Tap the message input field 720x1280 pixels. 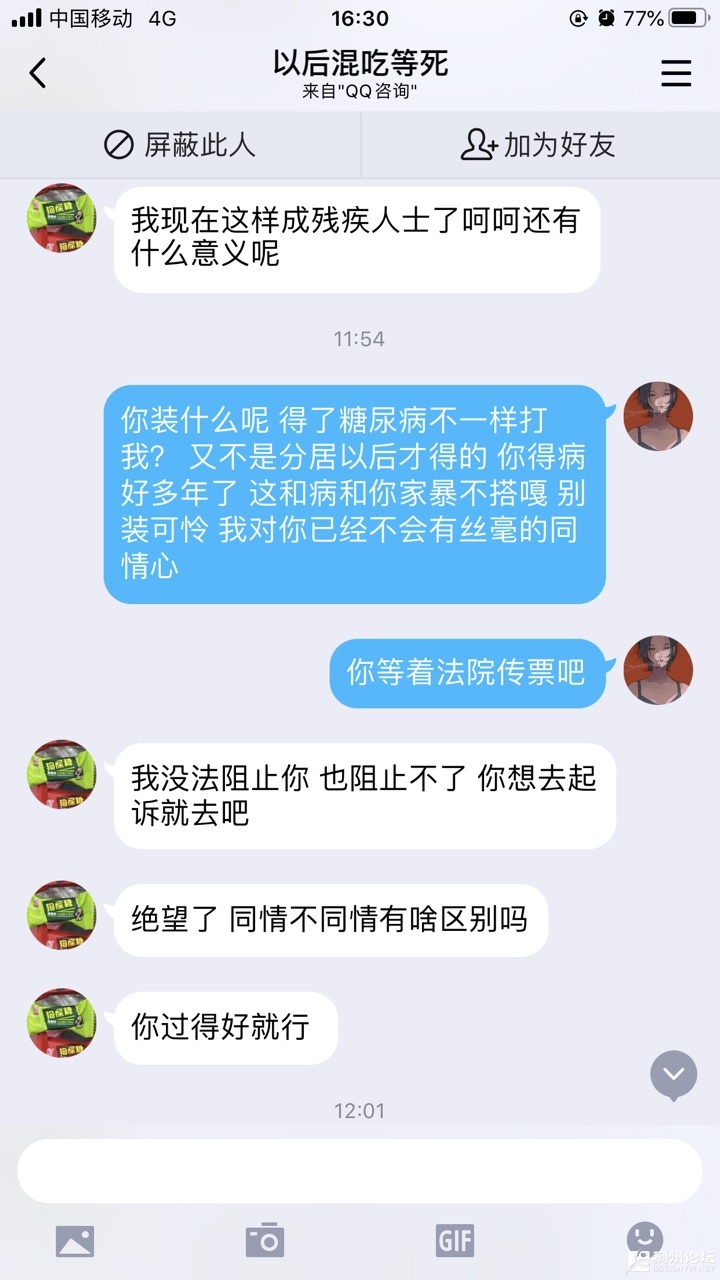(360, 1170)
